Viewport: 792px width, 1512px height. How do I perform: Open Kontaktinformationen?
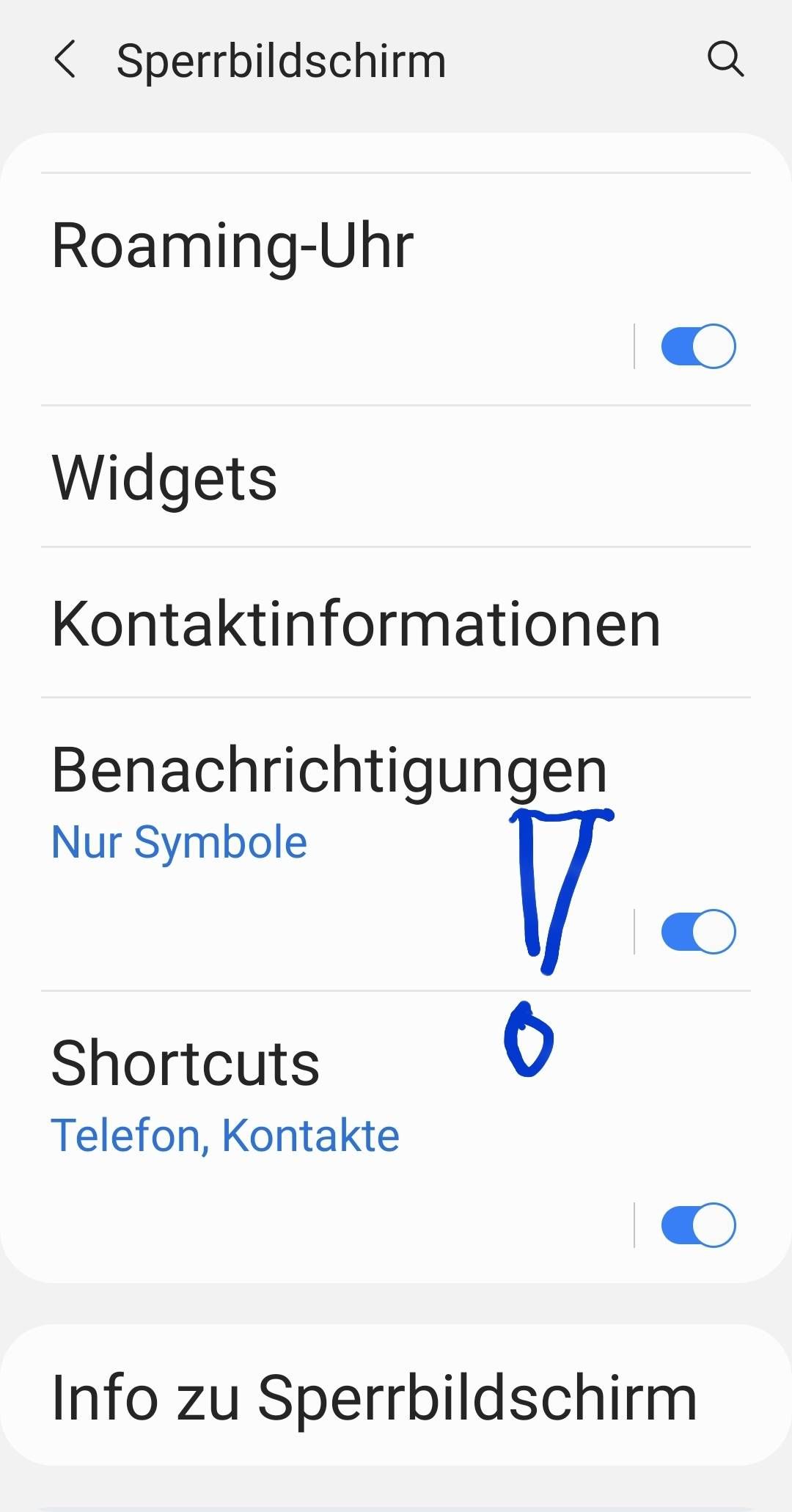[356, 624]
